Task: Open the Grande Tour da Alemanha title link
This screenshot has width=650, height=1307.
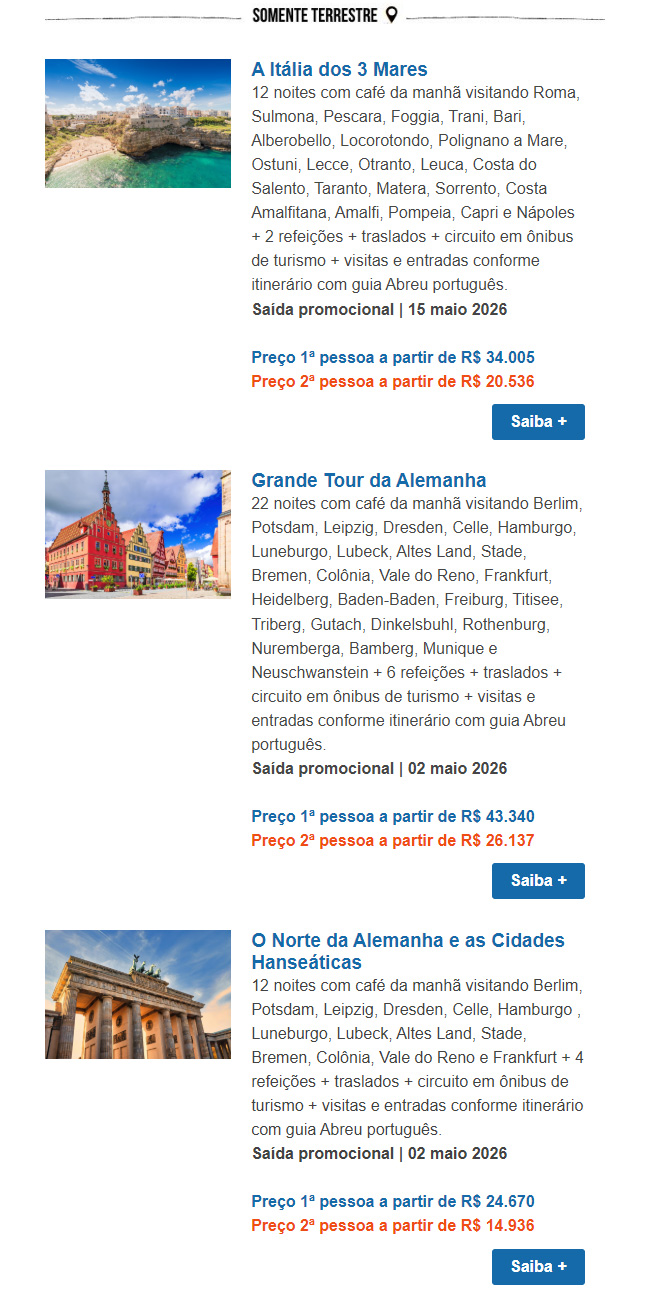Action: tap(368, 480)
